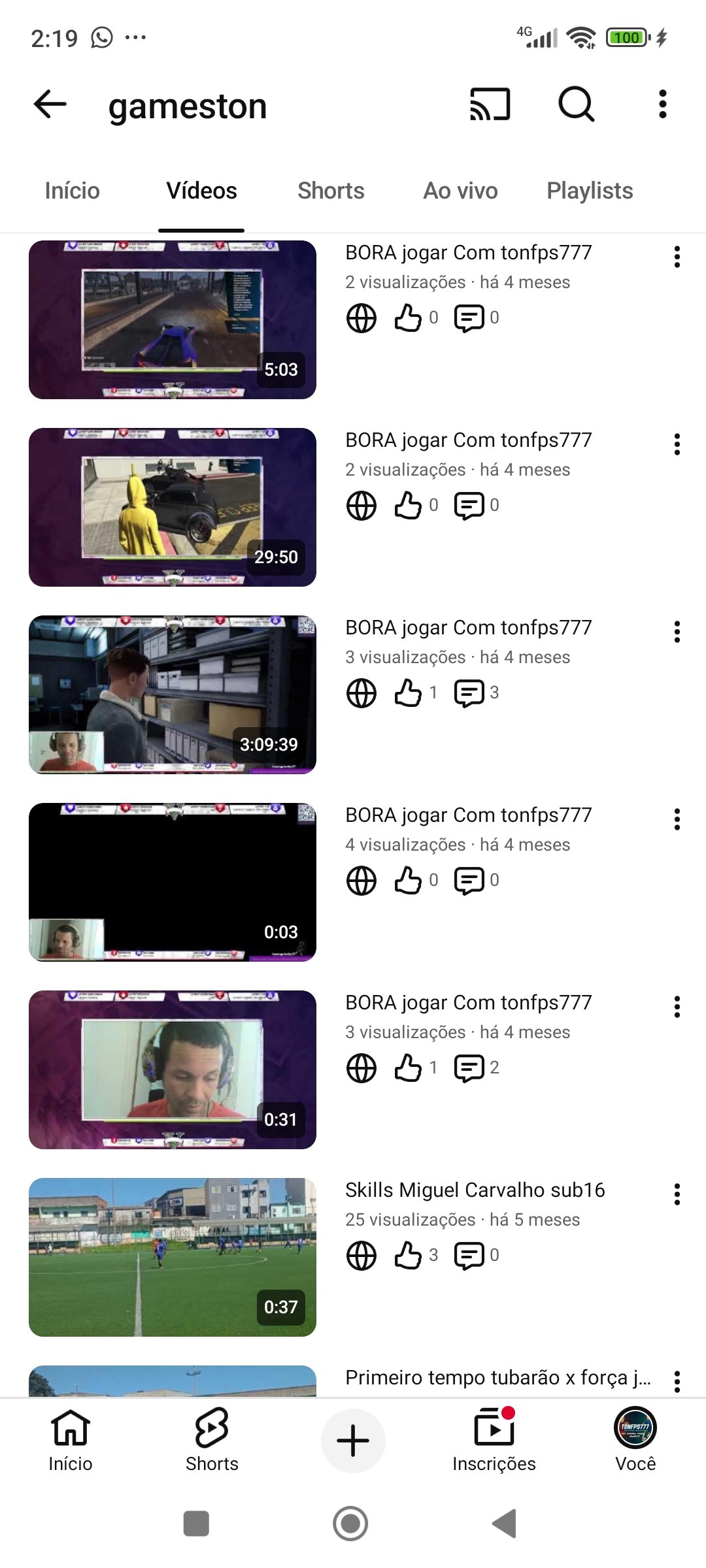Screen dimensions: 706x1568
Task: Open the 29:50 BORA jogar video
Action: 173,507
